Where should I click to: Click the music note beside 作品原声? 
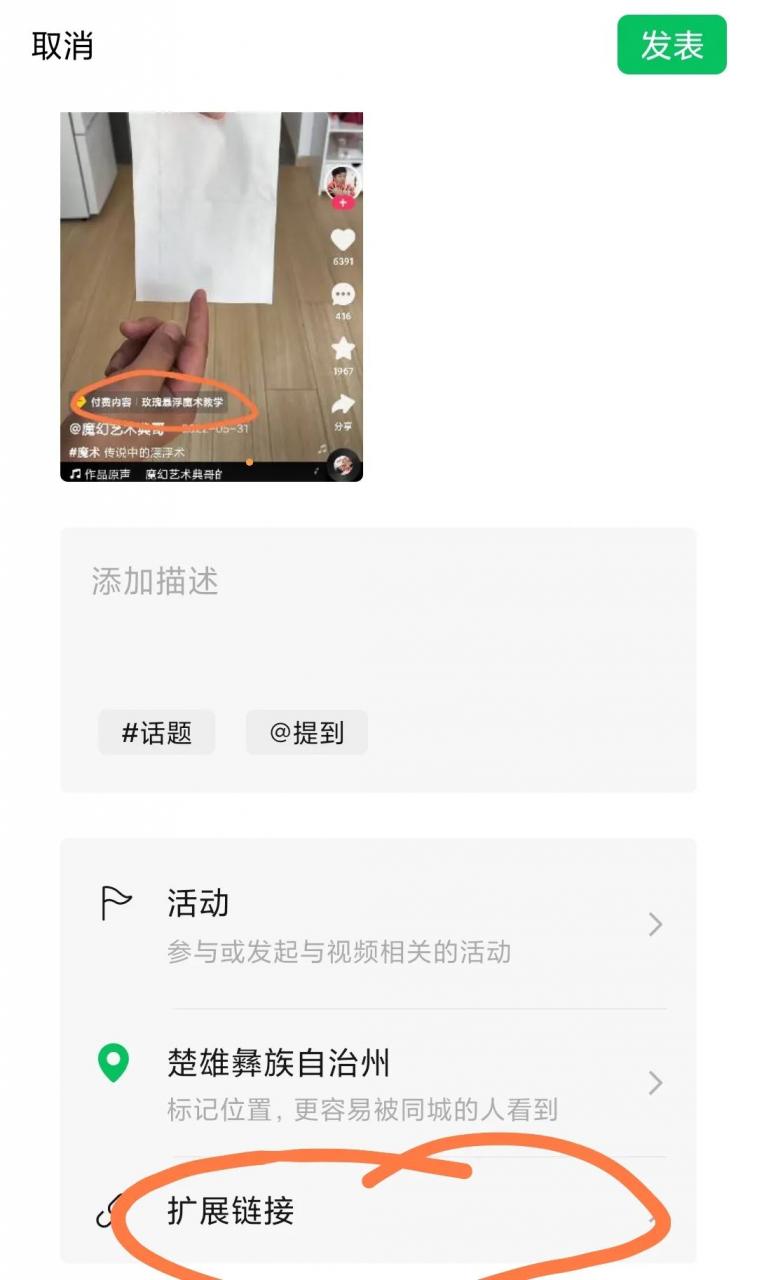pos(76,473)
